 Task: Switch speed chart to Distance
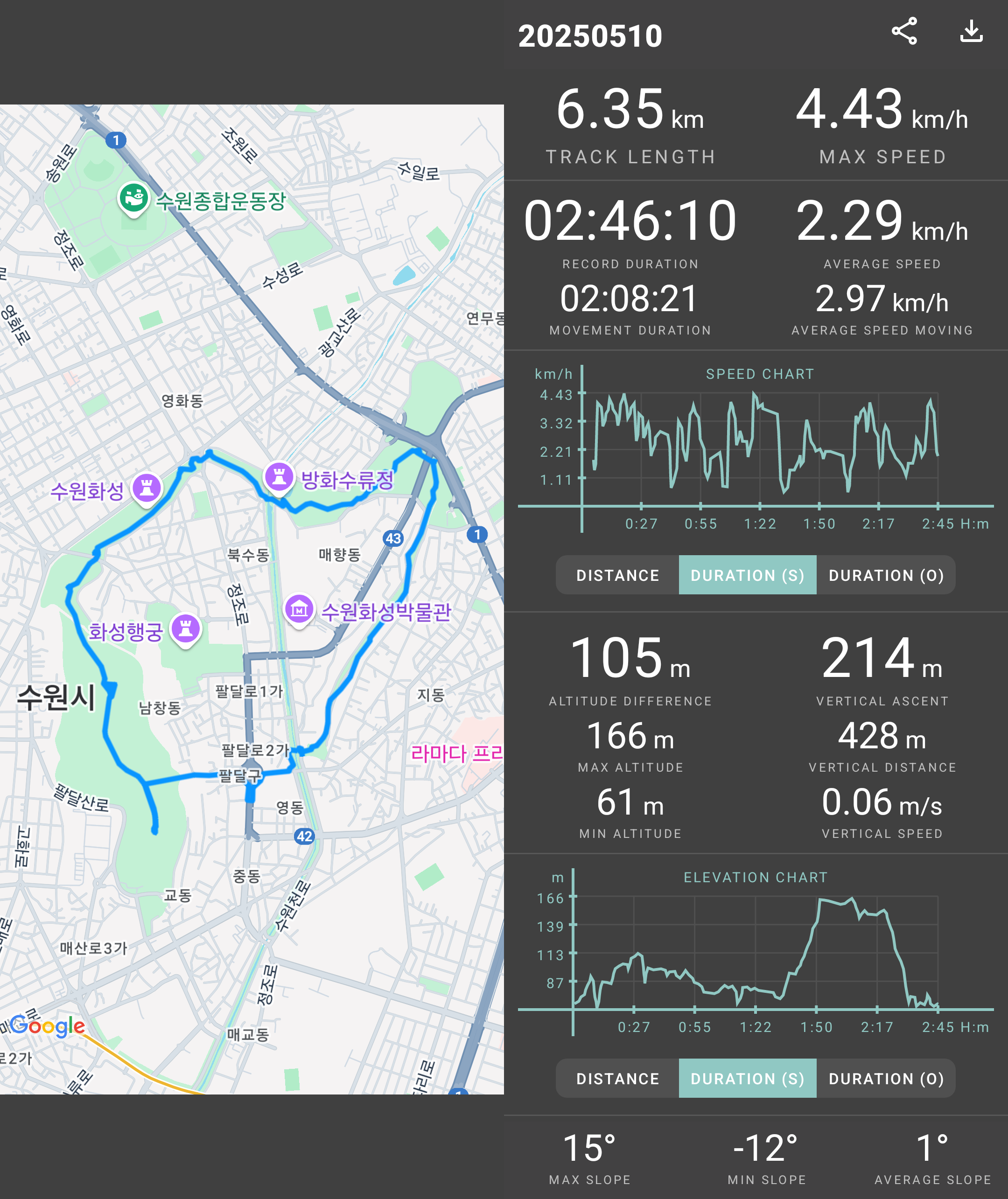[x=617, y=575]
